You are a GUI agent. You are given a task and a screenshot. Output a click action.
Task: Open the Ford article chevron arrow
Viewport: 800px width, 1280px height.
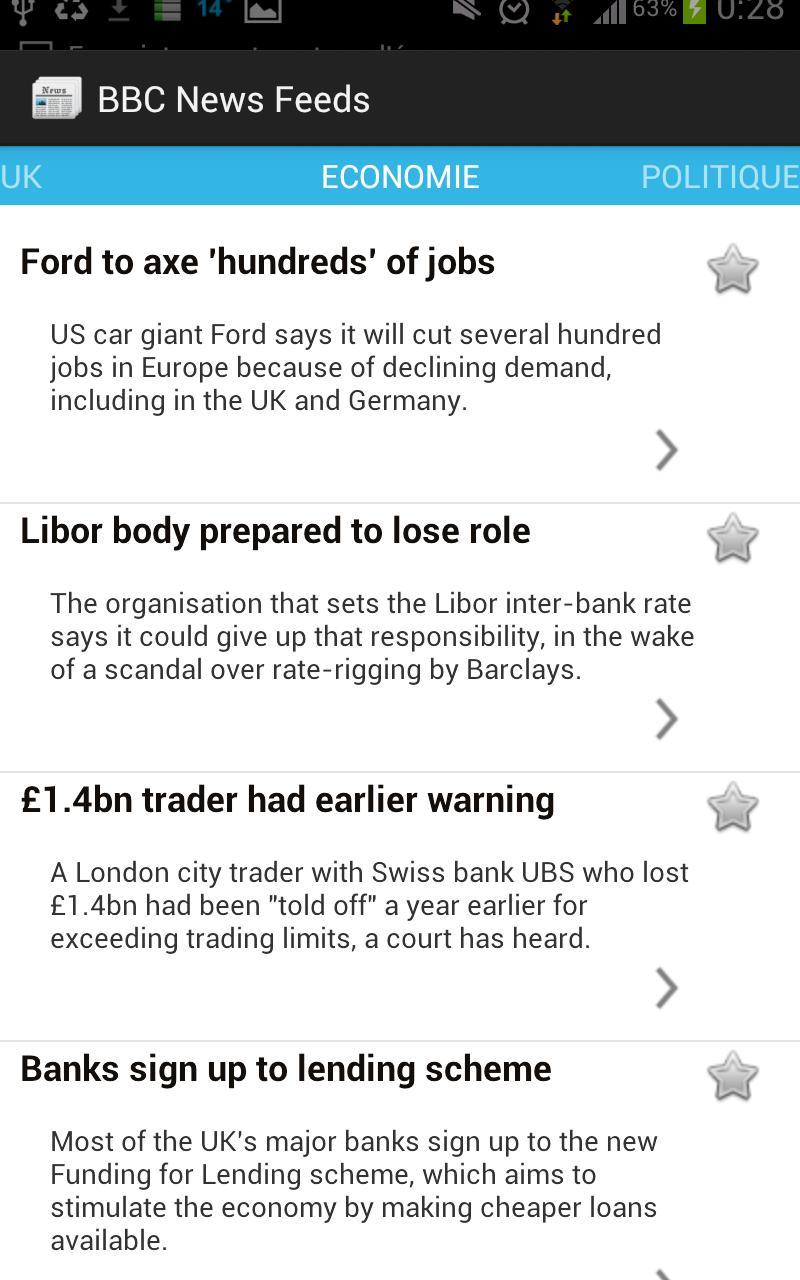click(668, 450)
